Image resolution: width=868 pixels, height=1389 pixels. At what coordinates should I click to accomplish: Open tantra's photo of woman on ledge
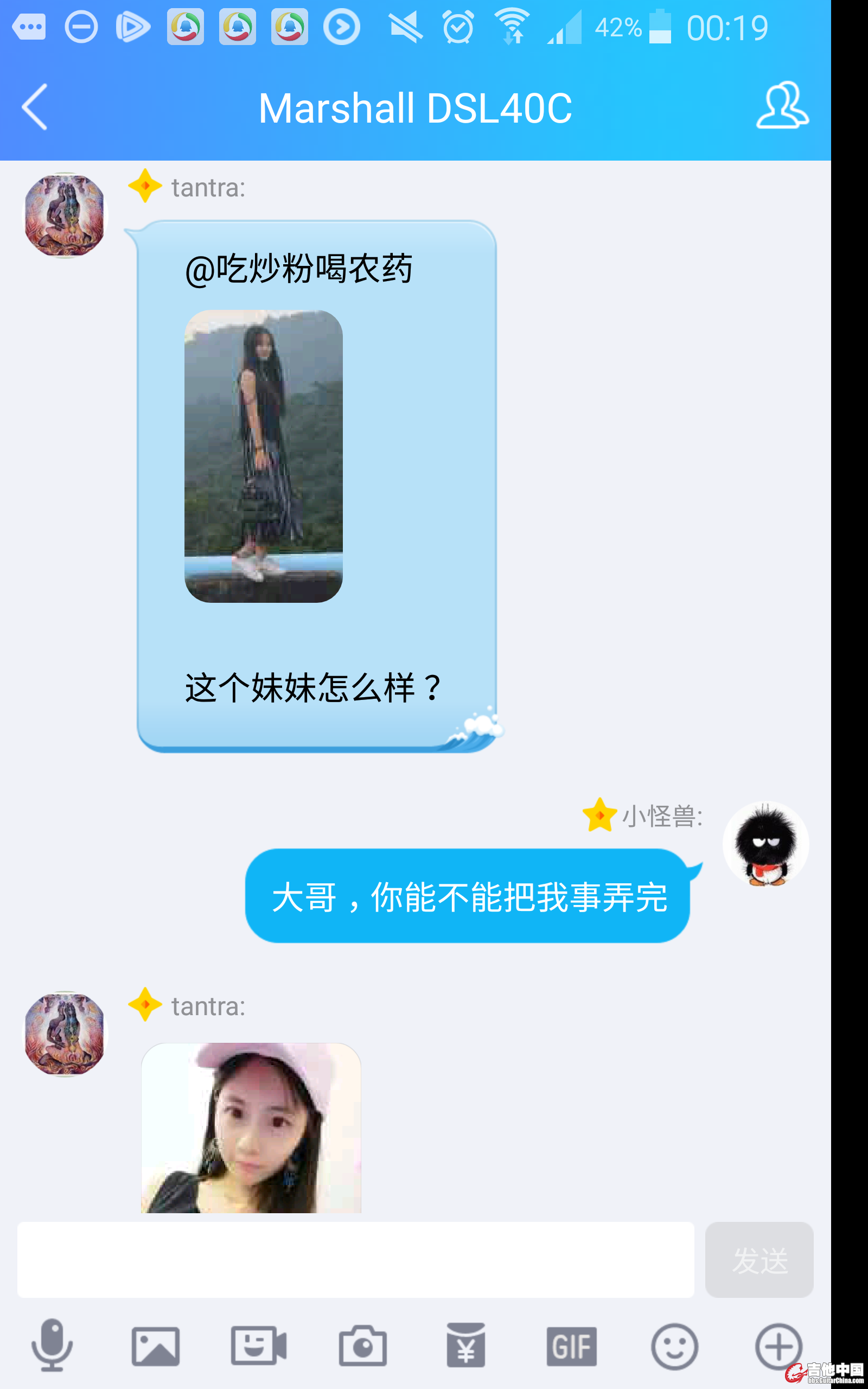[x=263, y=456]
